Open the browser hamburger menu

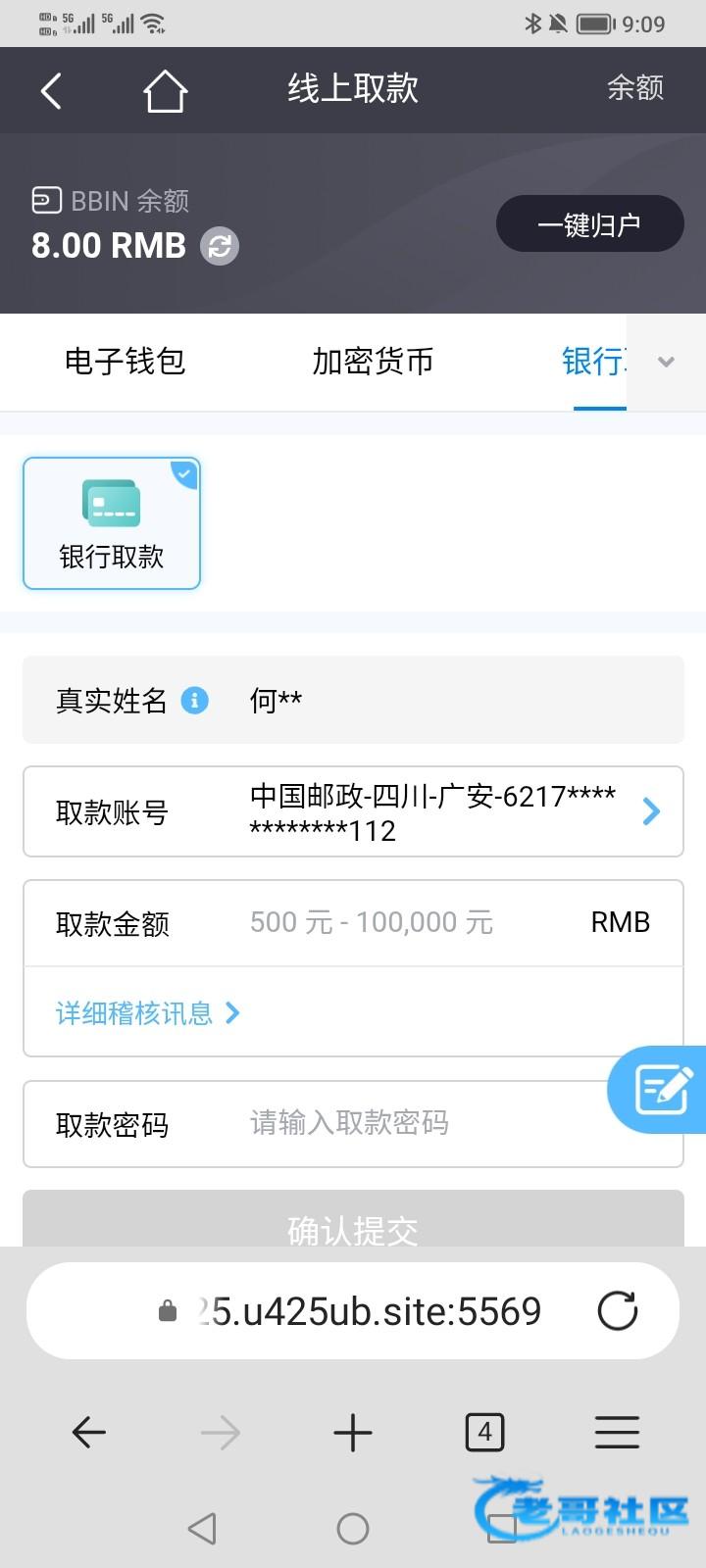pyautogui.click(x=617, y=1433)
